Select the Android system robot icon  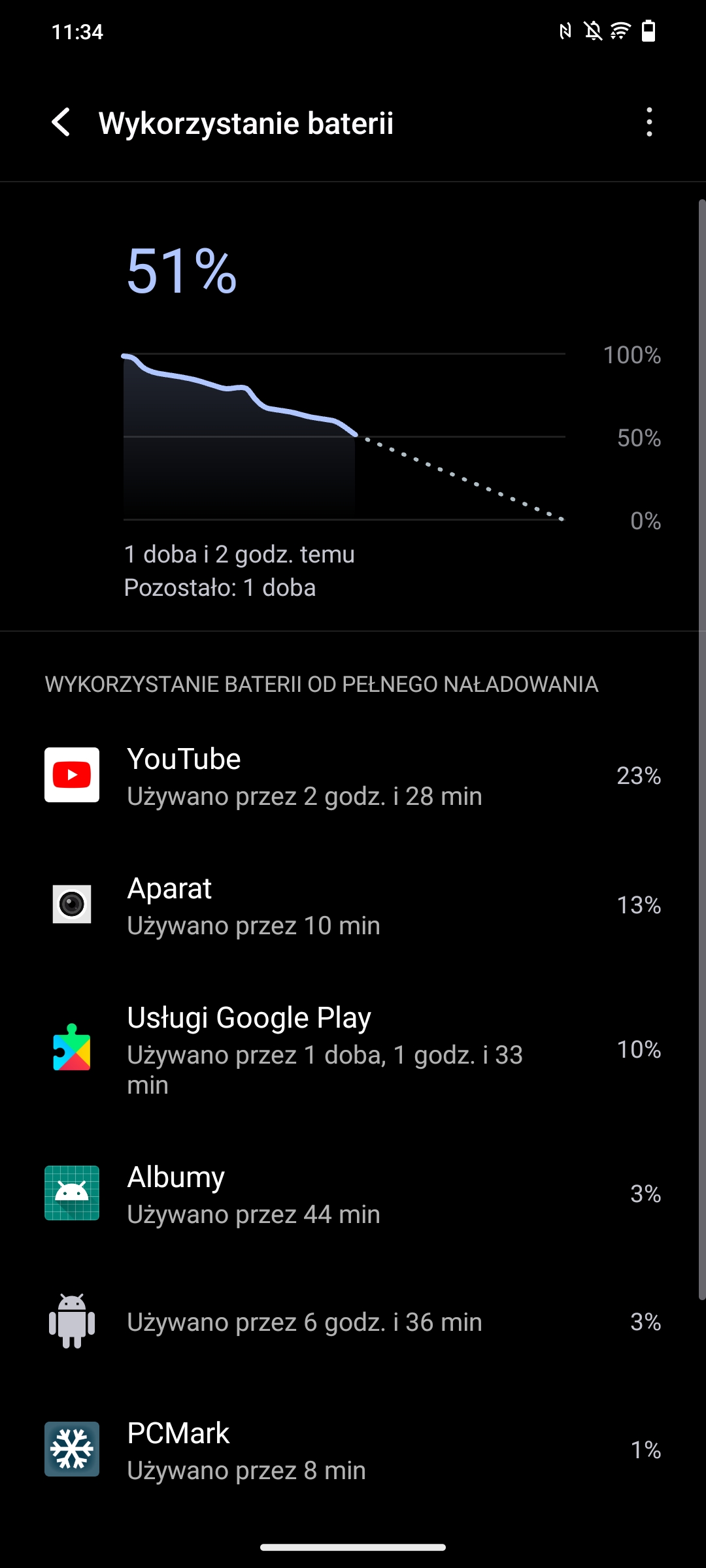click(x=72, y=1321)
